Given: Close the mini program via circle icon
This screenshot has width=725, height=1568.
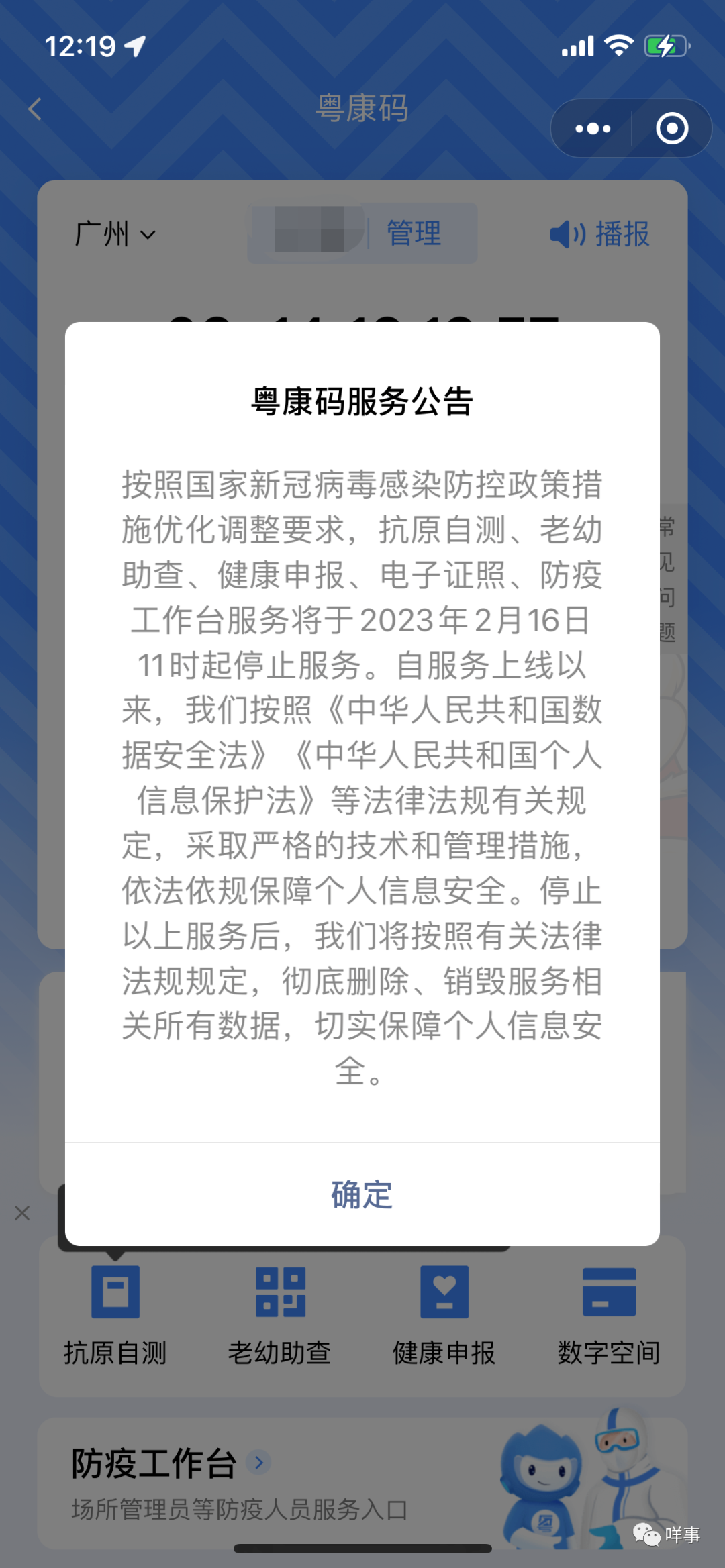Looking at the screenshot, I should click(x=672, y=129).
